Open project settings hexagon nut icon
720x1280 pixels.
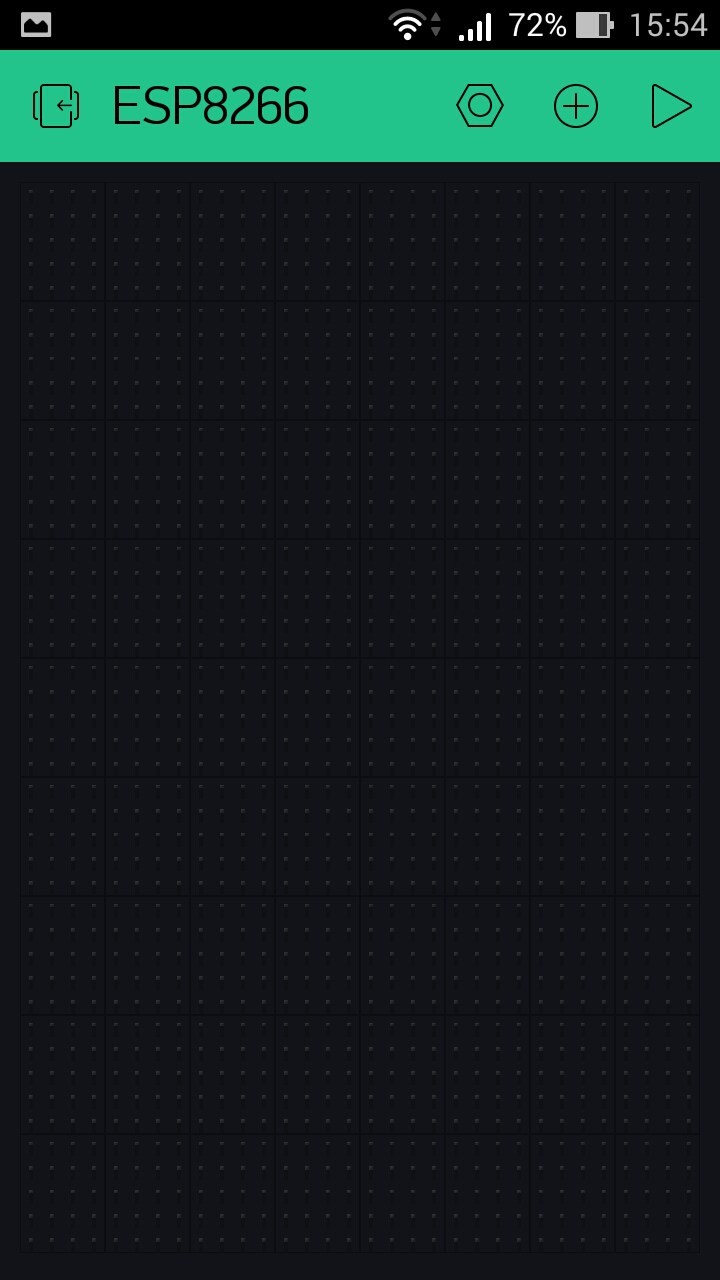pos(480,106)
